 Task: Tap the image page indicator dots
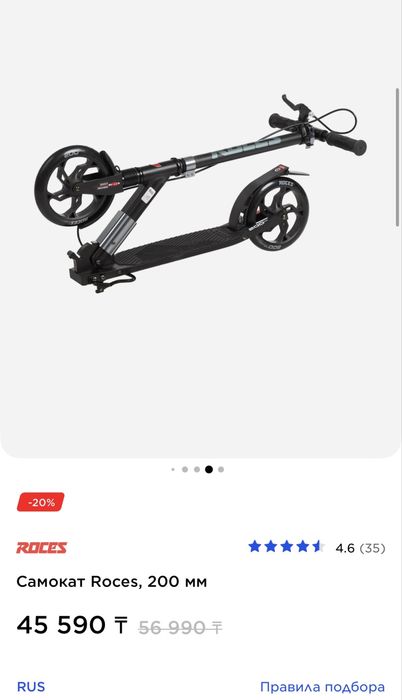point(198,469)
